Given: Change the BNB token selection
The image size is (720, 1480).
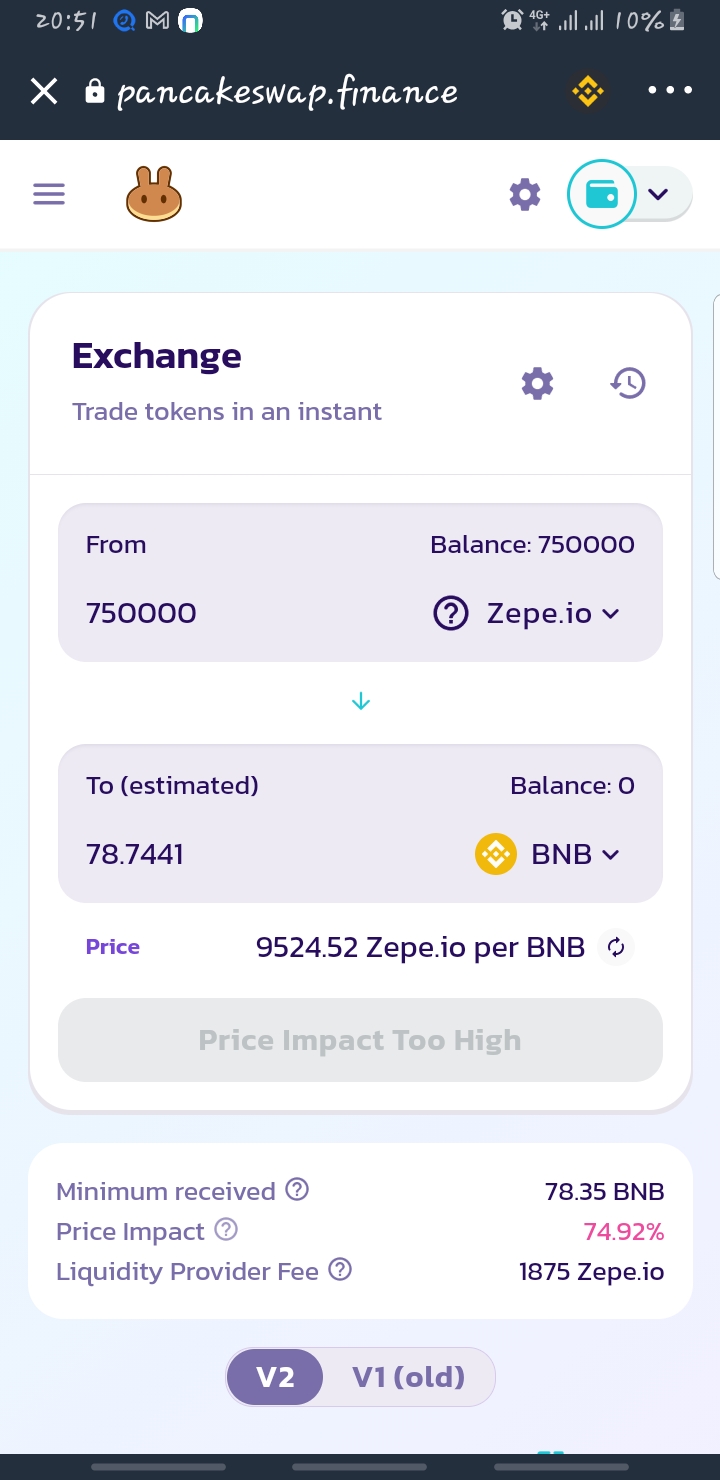Looking at the screenshot, I should tap(548, 854).
